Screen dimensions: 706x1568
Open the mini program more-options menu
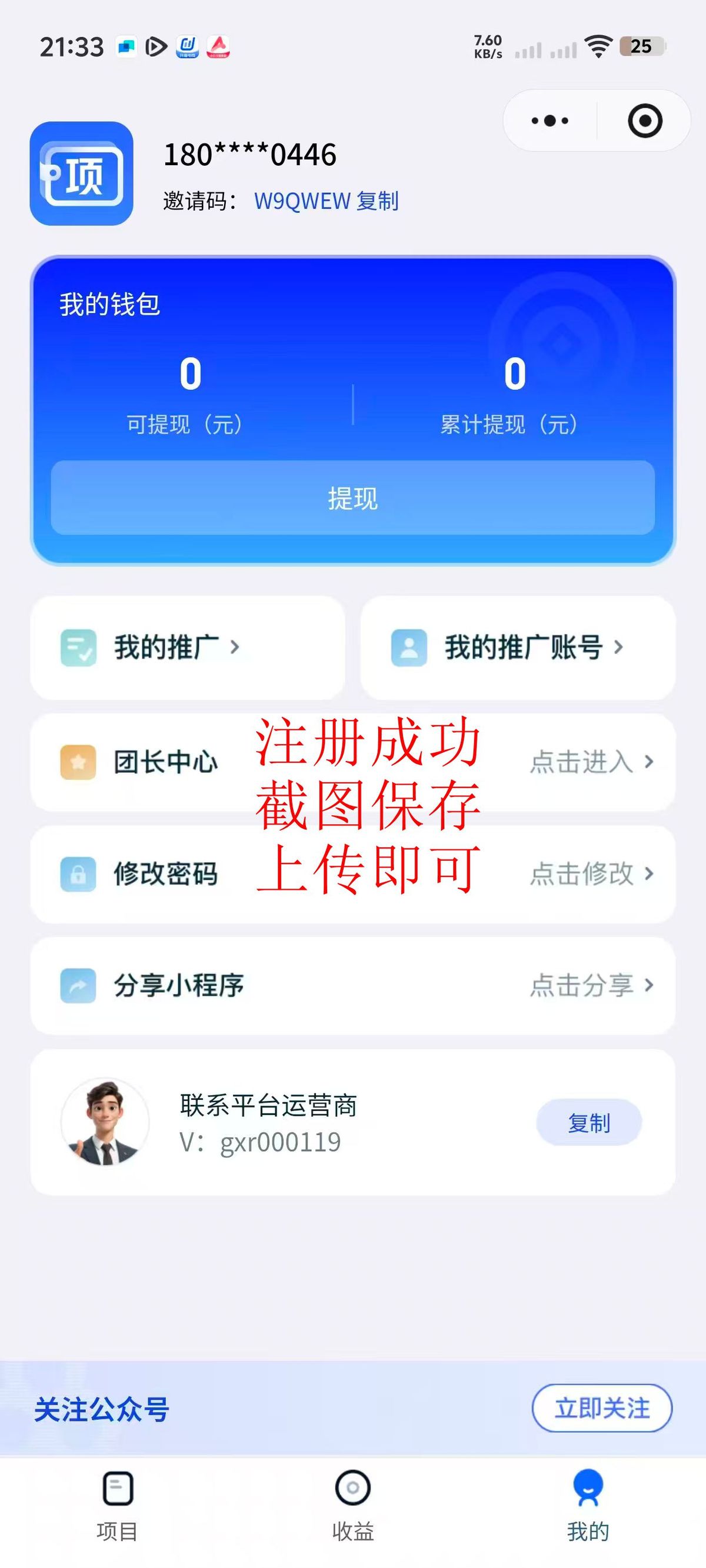pyautogui.click(x=550, y=121)
